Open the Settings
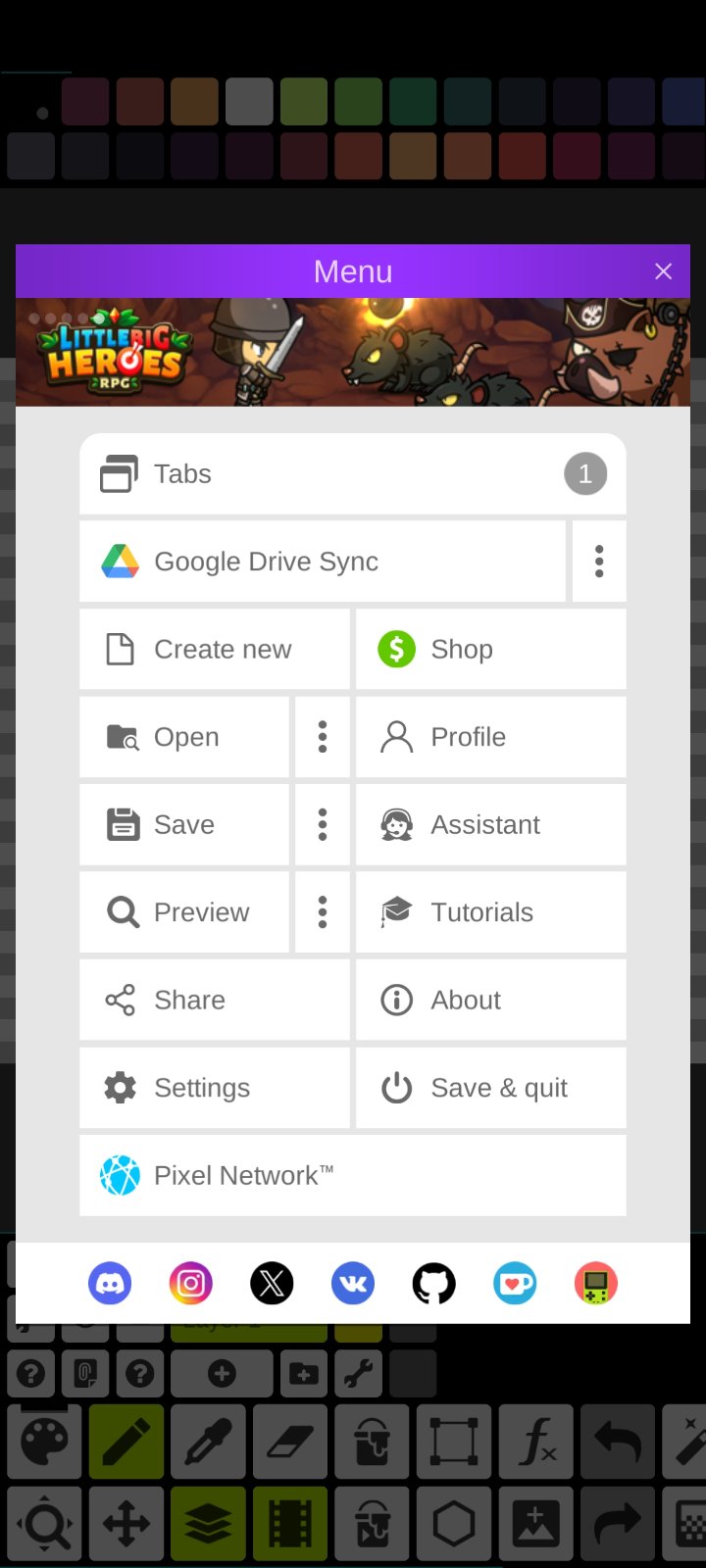 point(215,1088)
